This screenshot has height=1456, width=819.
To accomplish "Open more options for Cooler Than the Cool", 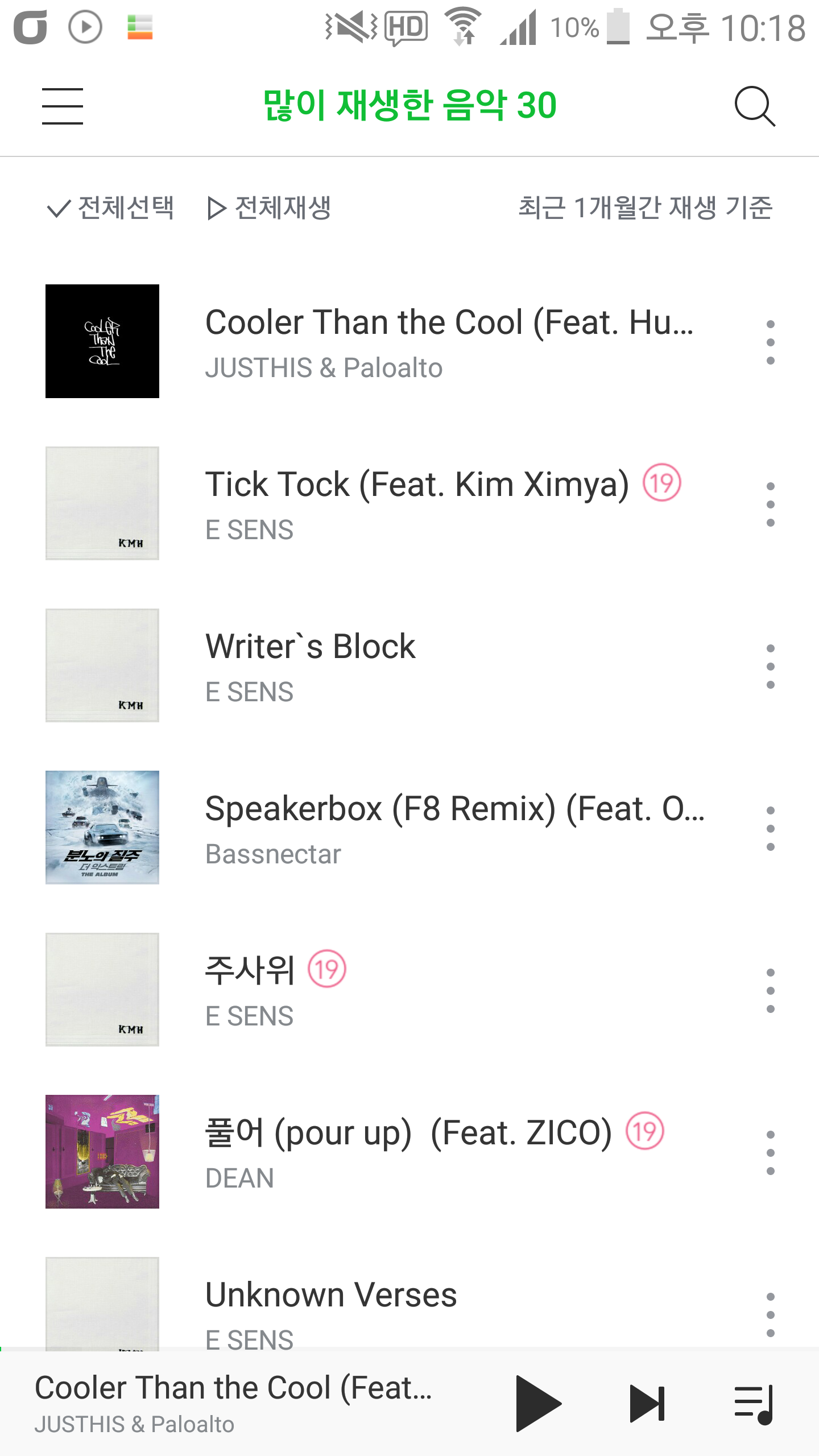I will point(770,342).
